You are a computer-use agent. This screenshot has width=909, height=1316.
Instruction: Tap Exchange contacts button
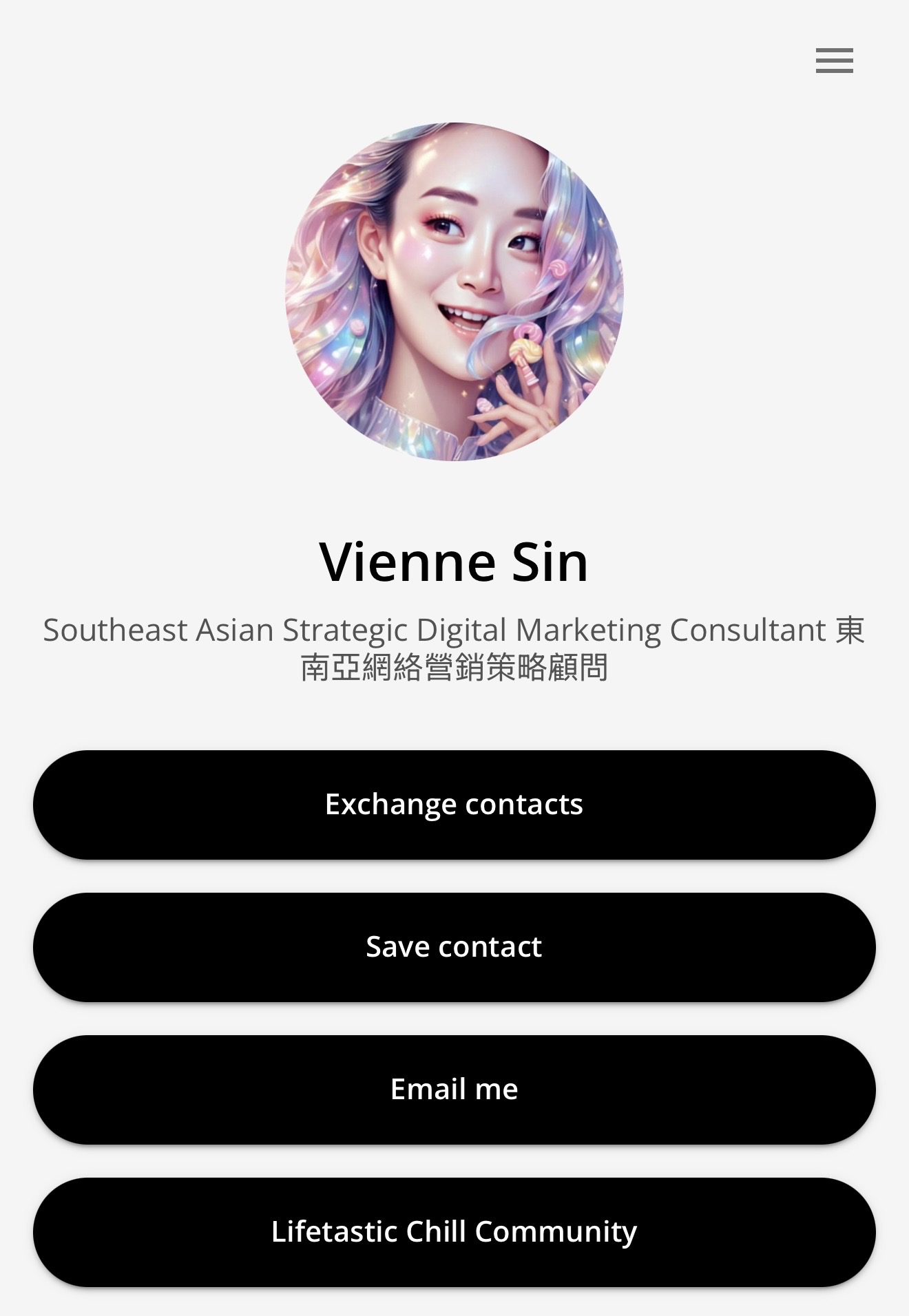(x=454, y=804)
